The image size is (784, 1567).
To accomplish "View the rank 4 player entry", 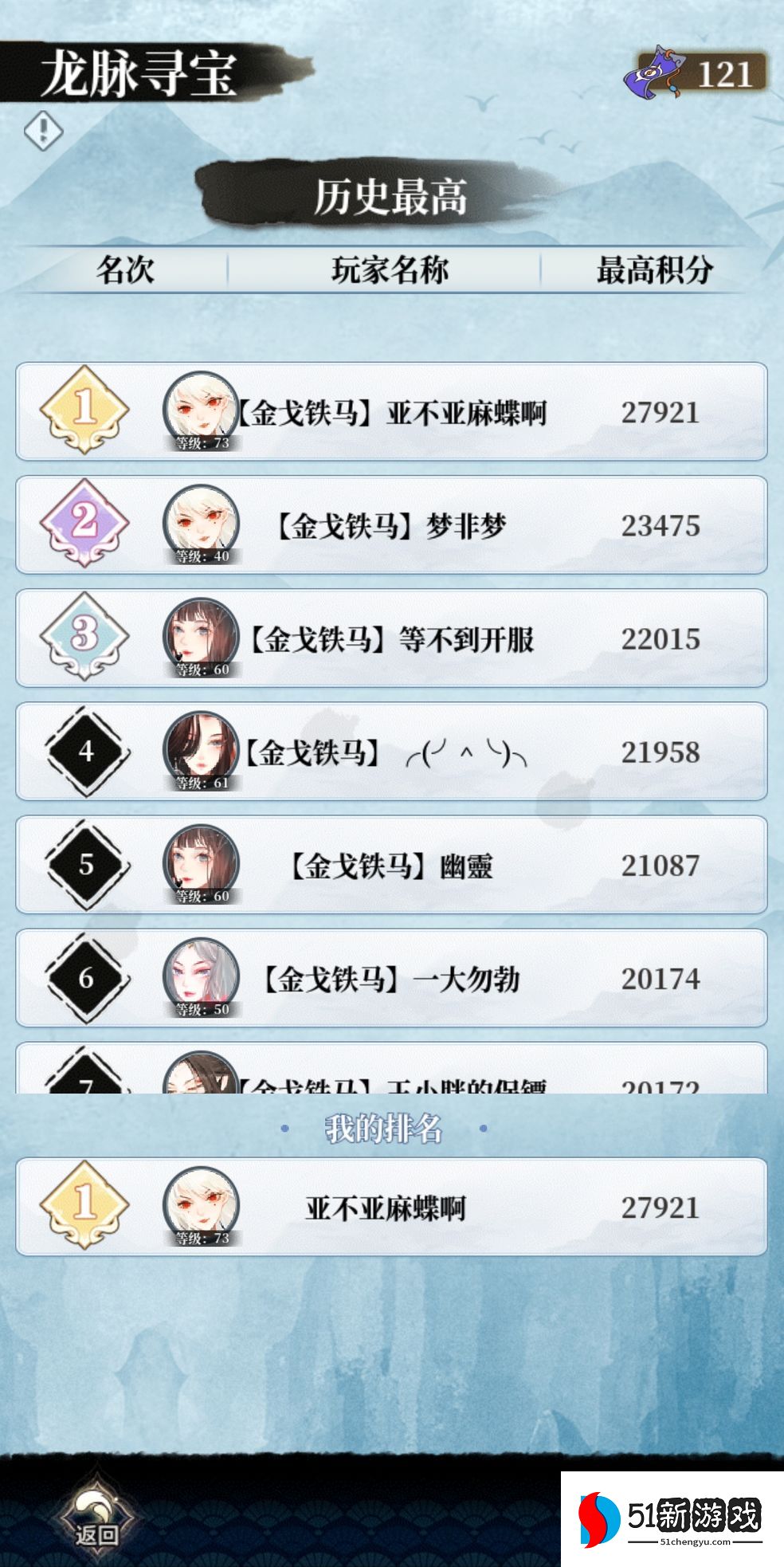I will coord(391,752).
